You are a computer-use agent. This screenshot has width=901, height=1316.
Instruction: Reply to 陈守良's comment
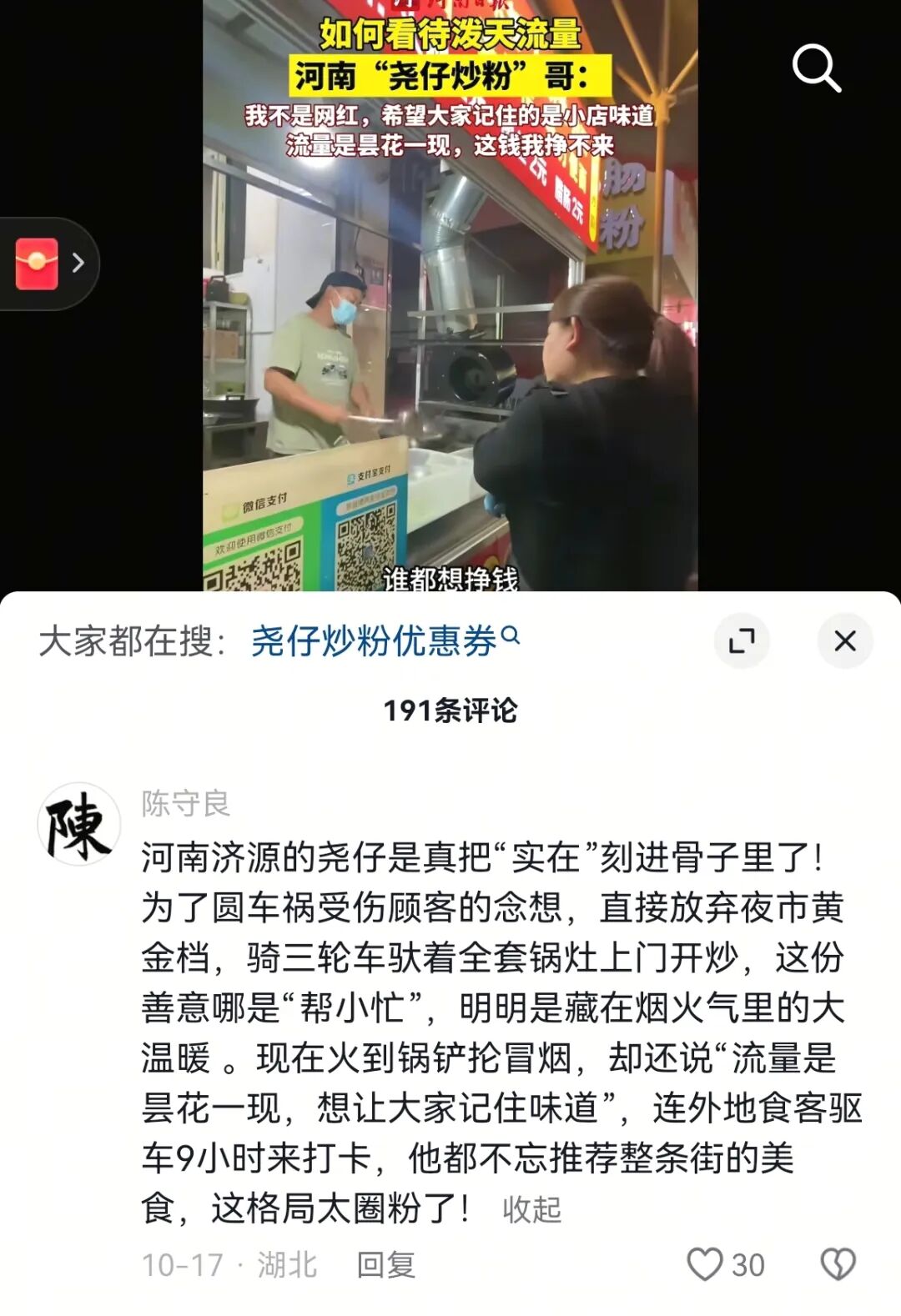point(385,1264)
